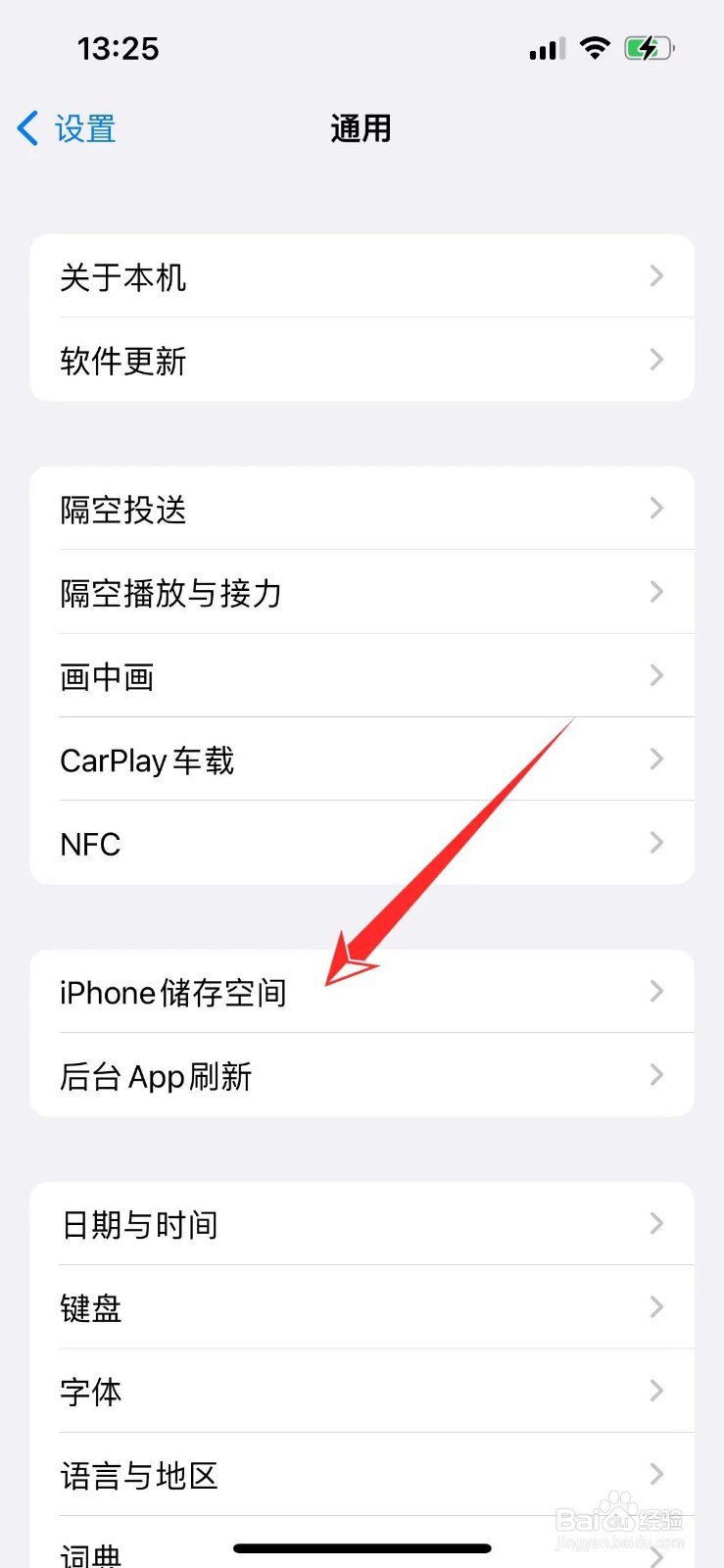Expand iPhone 储存空间 via its chevron
Screen dimensions: 724x1568
coord(655,991)
